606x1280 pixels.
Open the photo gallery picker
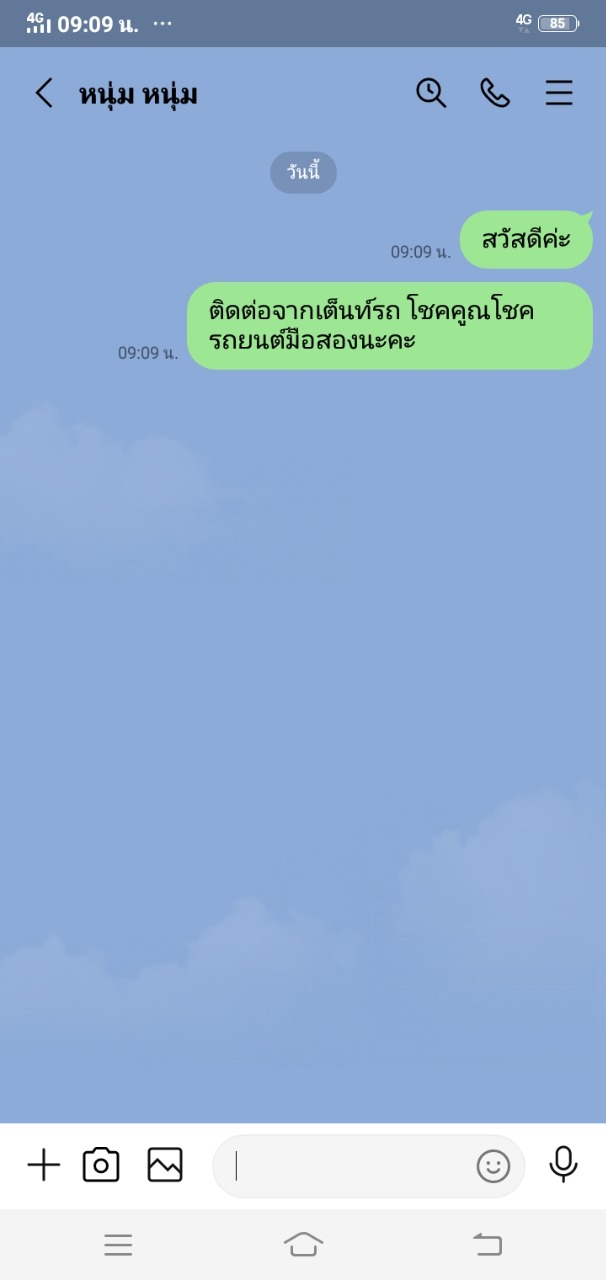tap(165, 1165)
